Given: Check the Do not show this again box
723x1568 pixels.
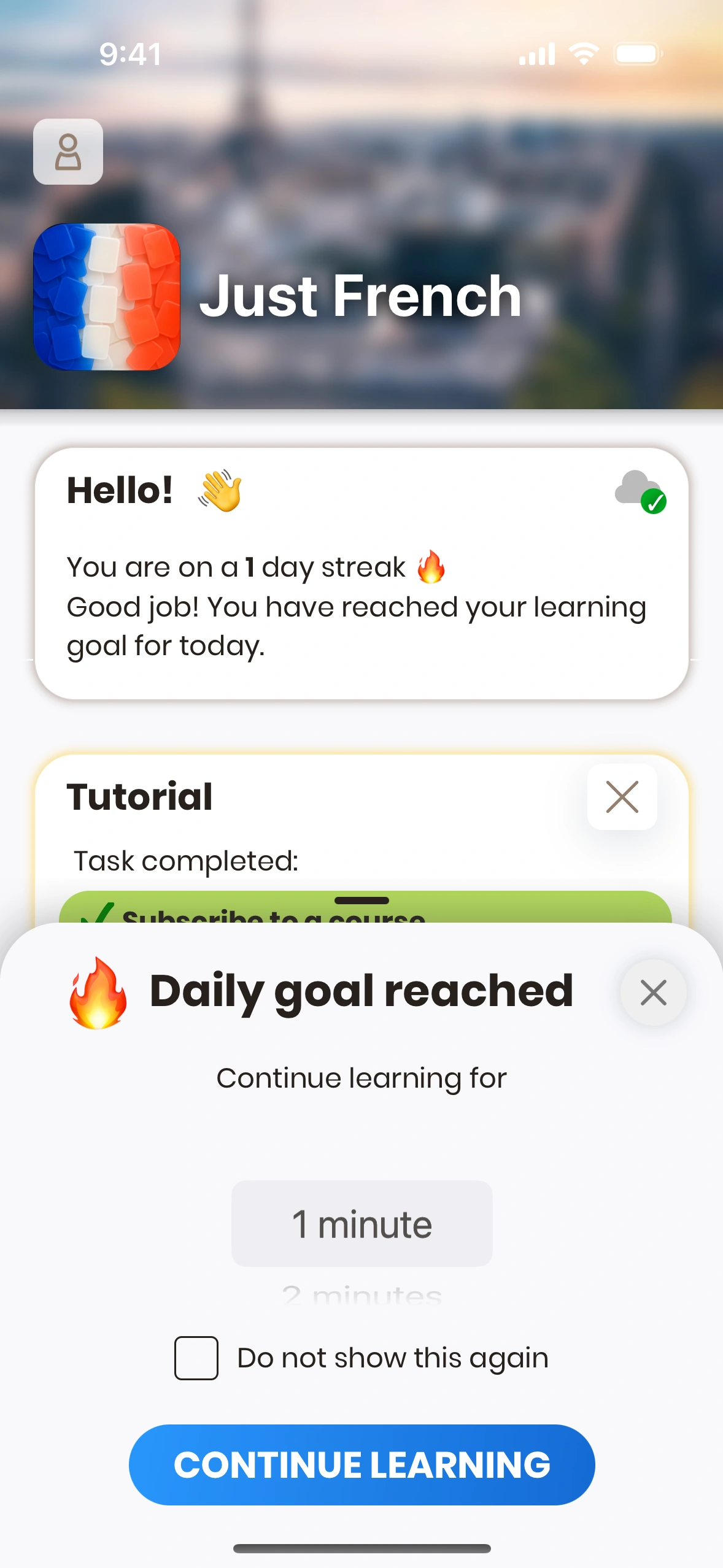Looking at the screenshot, I should coord(196,1358).
